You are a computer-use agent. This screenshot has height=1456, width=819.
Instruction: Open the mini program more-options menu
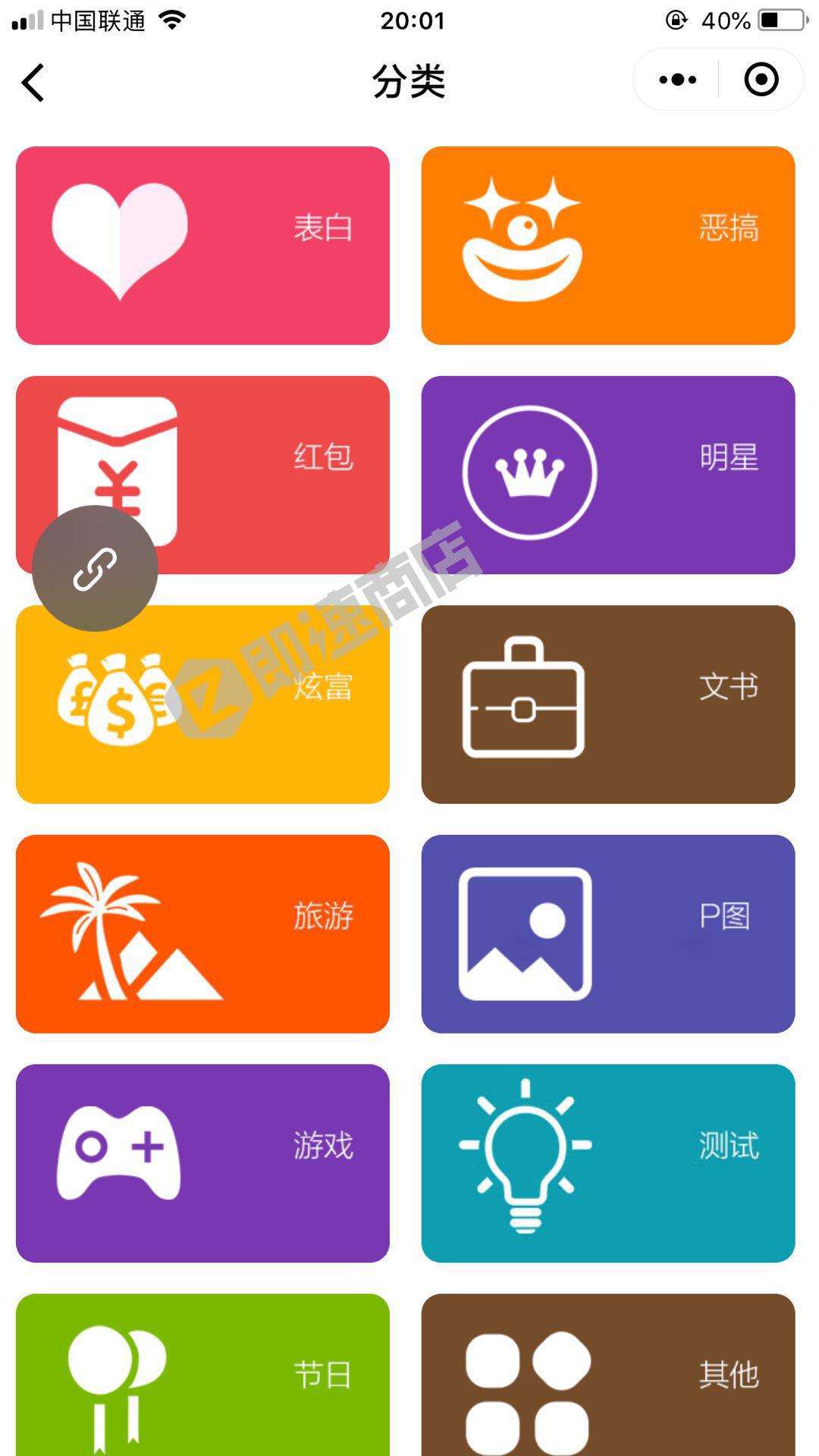677,80
